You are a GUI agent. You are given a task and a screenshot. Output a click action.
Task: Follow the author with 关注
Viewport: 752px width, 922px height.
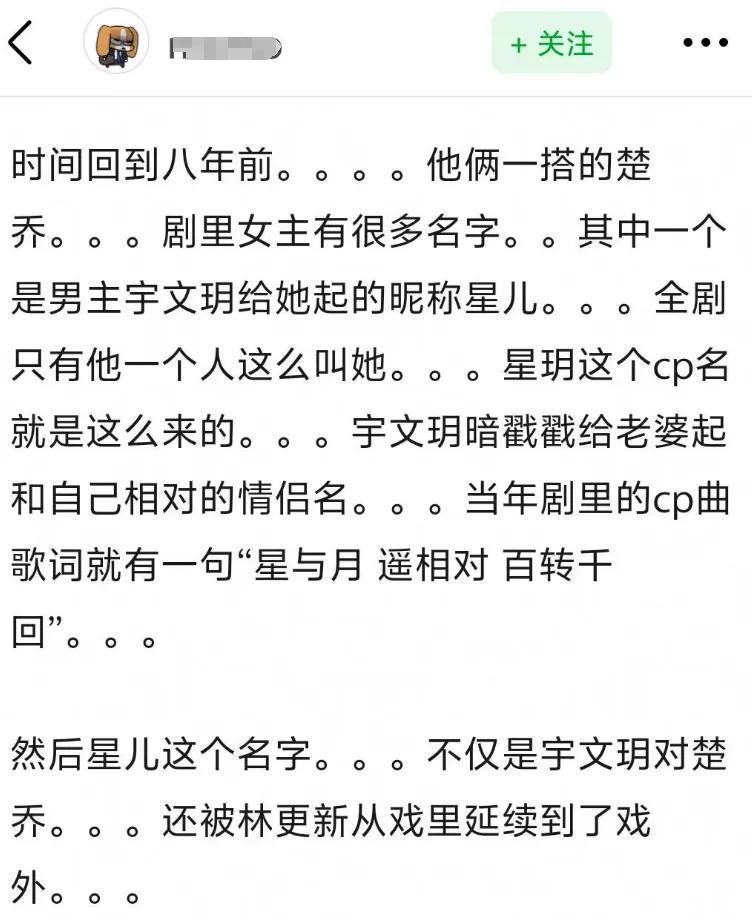click(x=551, y=43)
